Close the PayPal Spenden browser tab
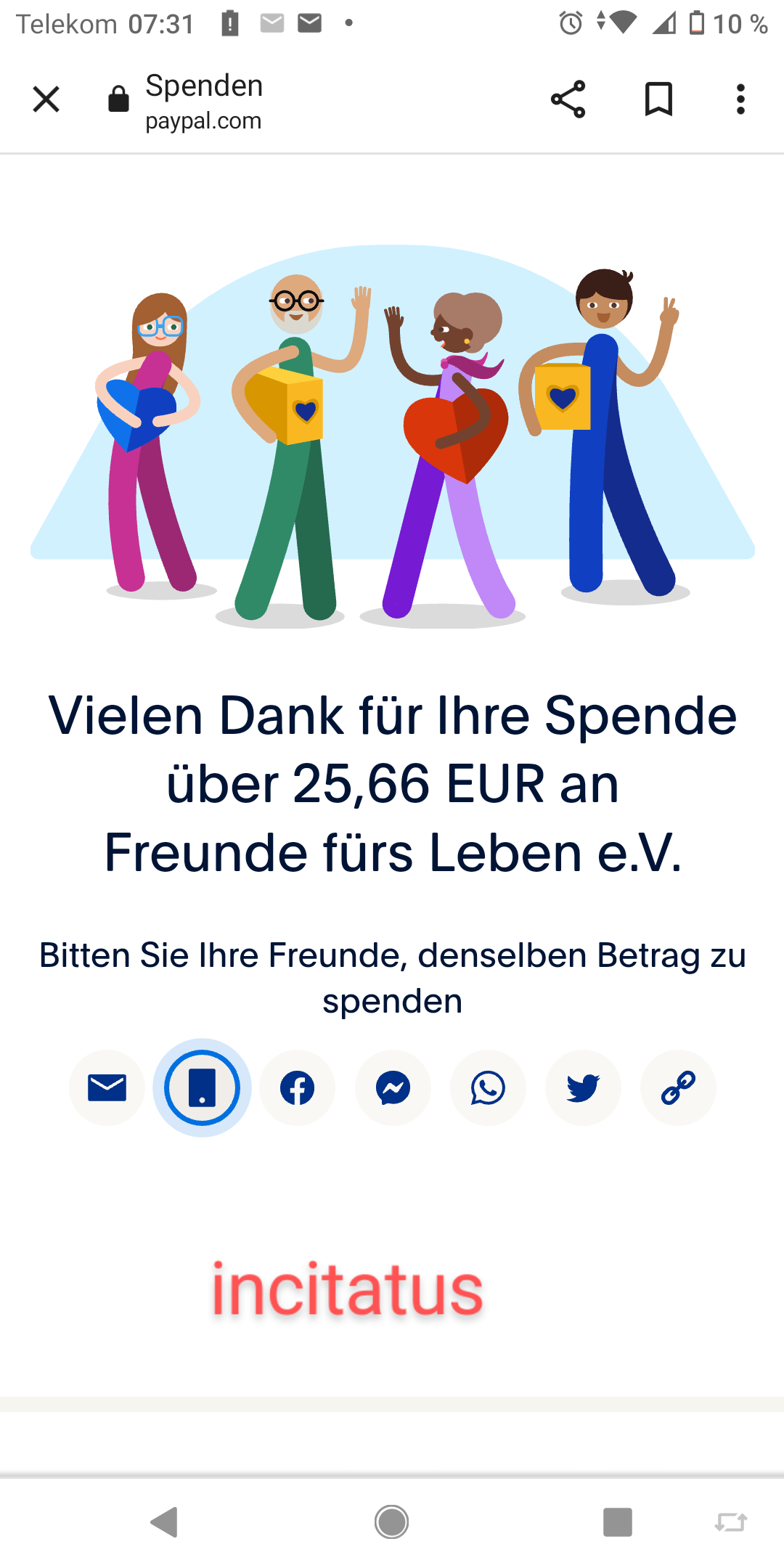The height and width of the screenshot is (1568, 784). [46, 99]
